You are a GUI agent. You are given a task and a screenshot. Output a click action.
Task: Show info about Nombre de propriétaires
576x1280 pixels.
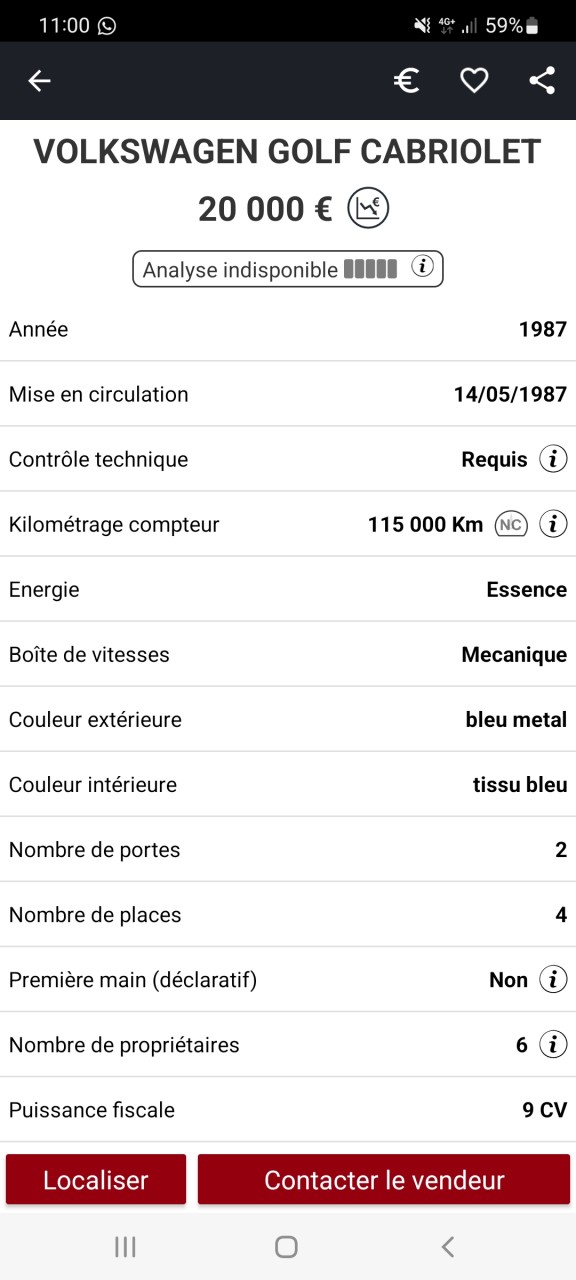[x=553, y=1045]
